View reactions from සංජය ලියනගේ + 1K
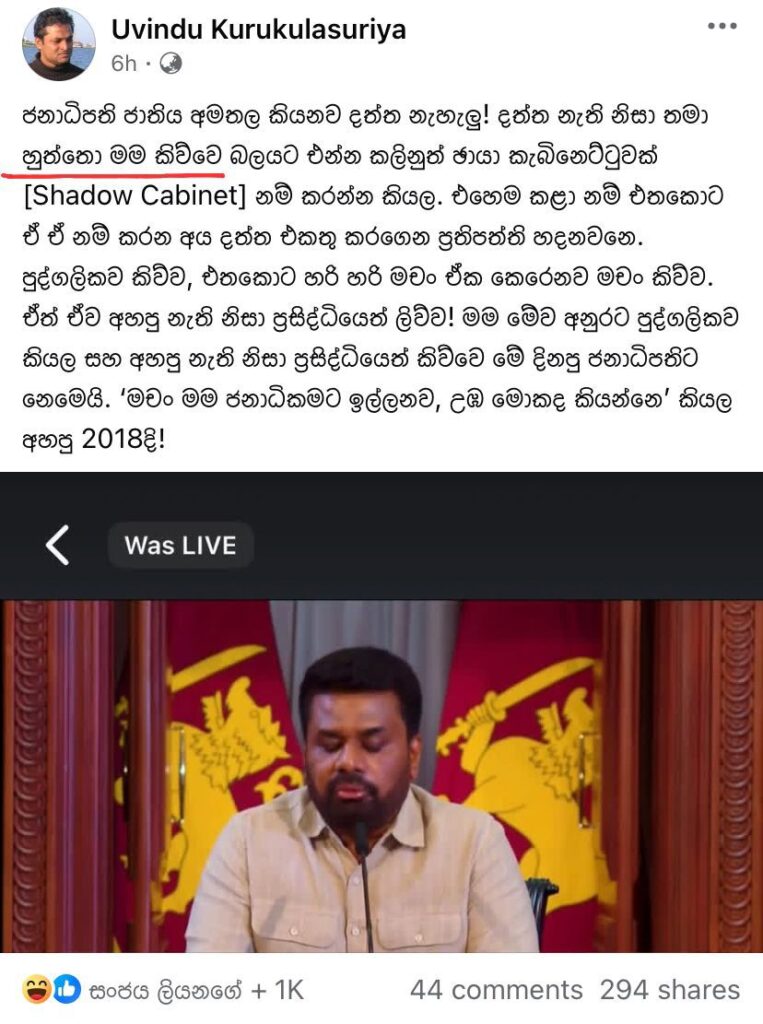The image size is (763, 1024). point(180,989)
